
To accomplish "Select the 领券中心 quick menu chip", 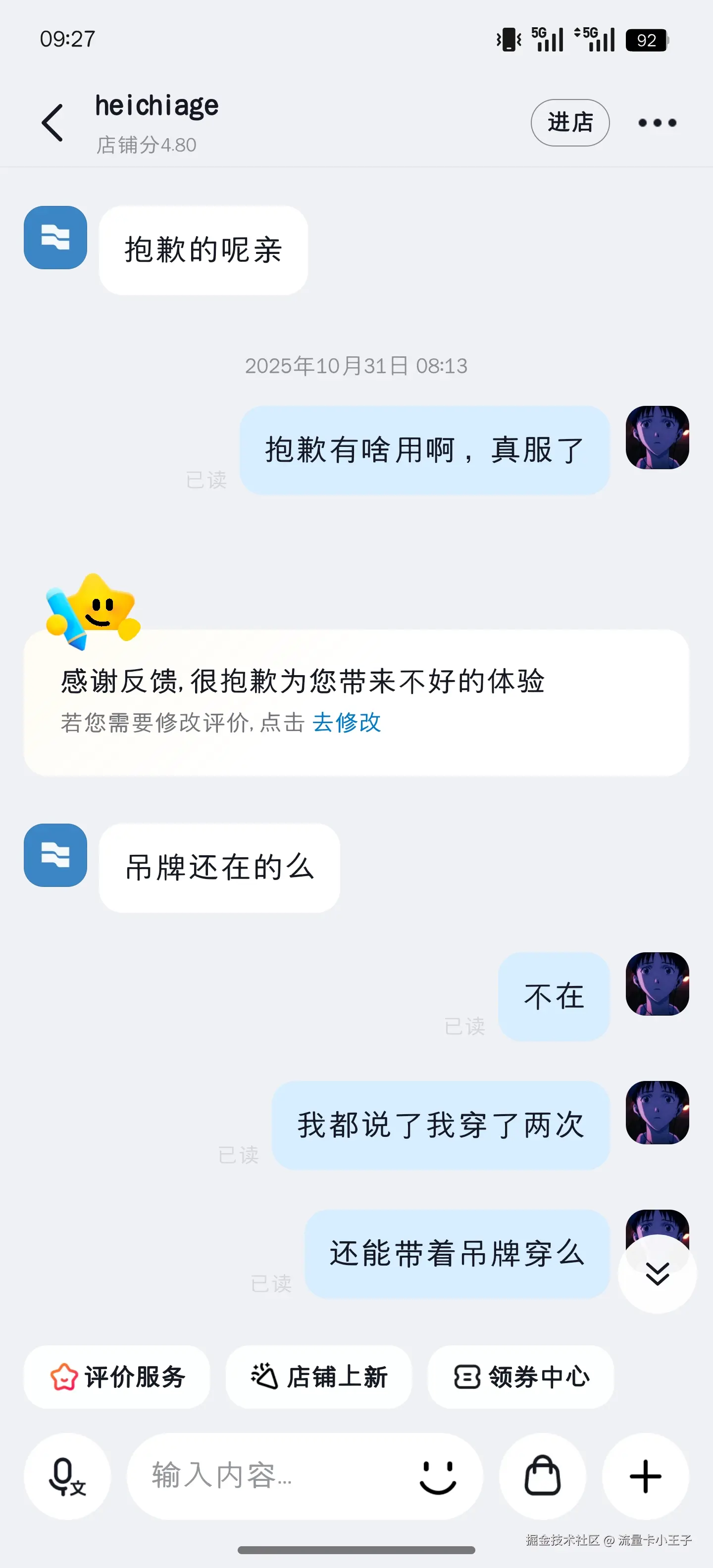I will click(520, 1377).
